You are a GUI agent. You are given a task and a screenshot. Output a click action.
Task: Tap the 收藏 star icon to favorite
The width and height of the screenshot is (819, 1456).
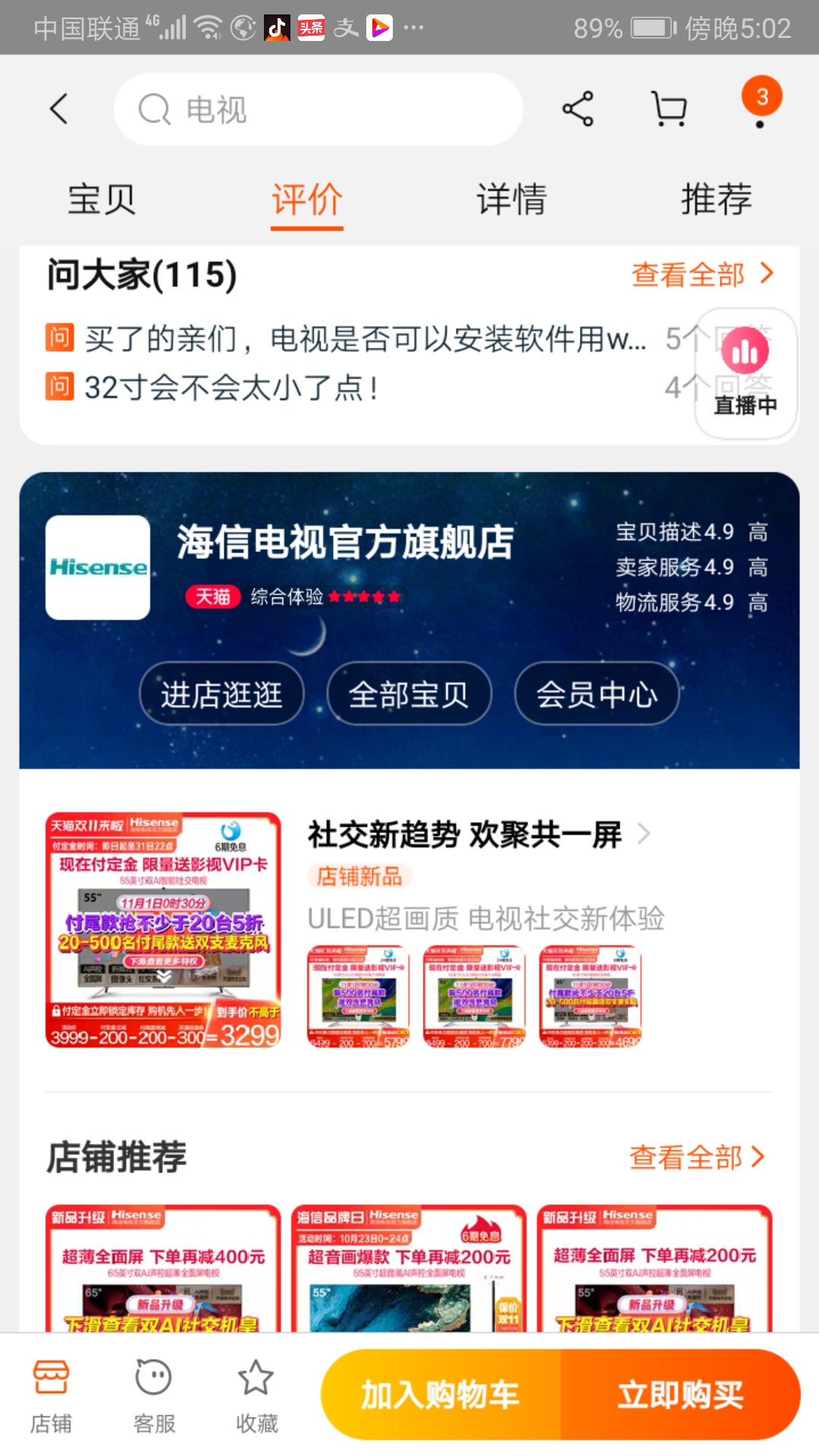255,1394
